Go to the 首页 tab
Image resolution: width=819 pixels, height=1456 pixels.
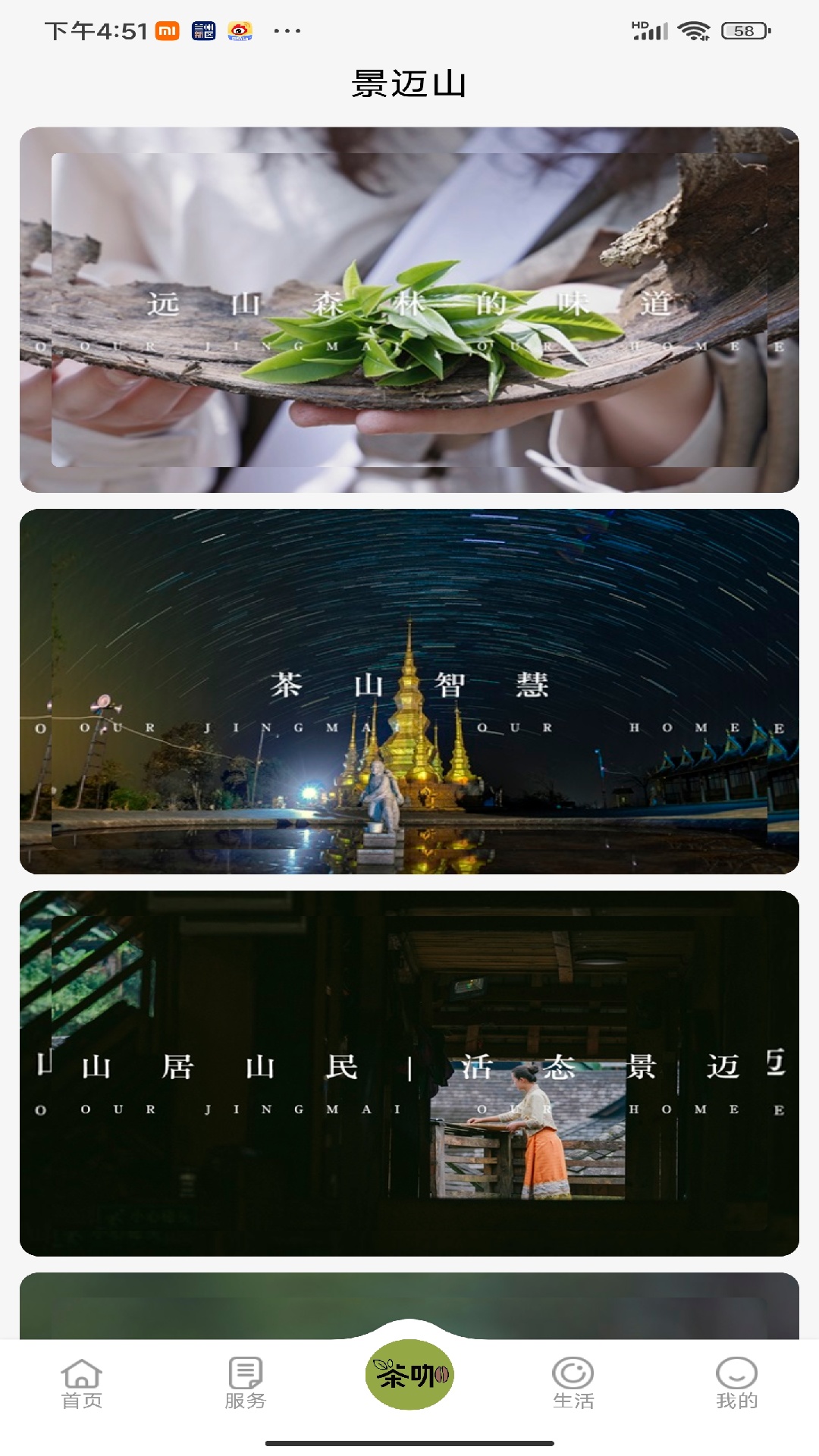82,1383
